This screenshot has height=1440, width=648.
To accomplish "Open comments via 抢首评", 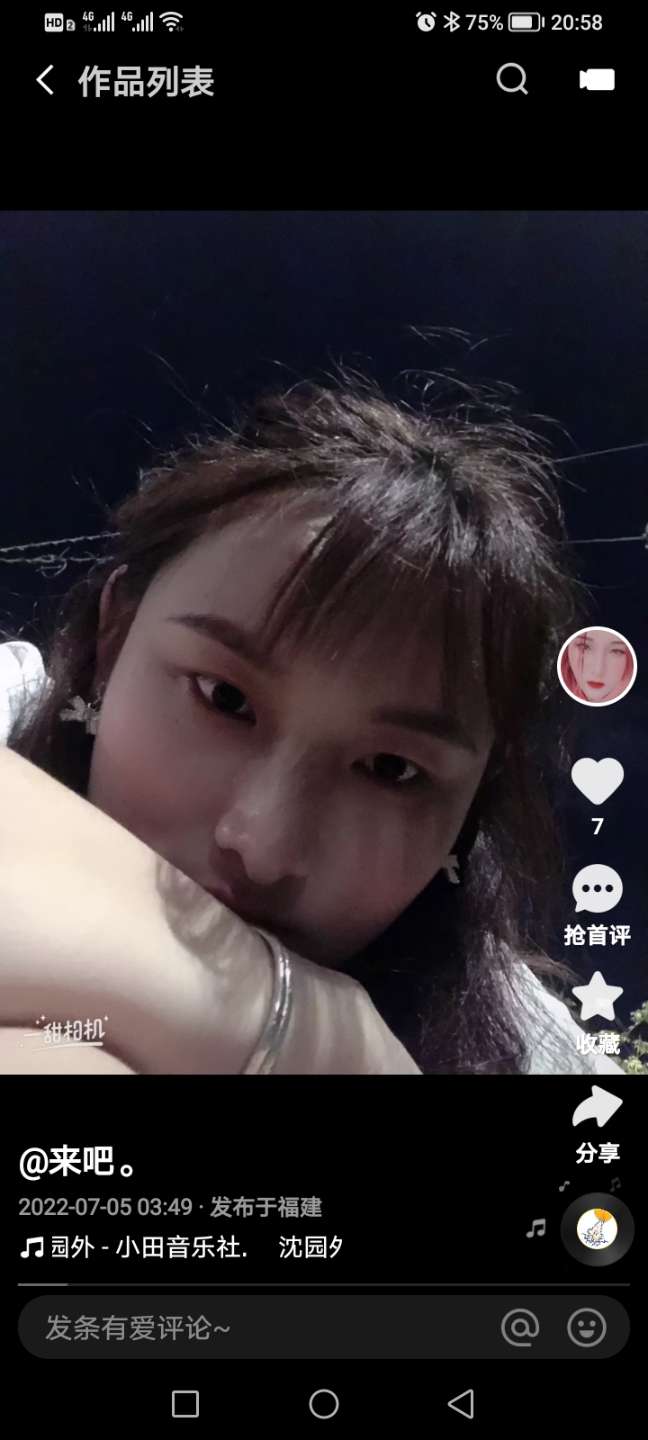I will point(597,890).
